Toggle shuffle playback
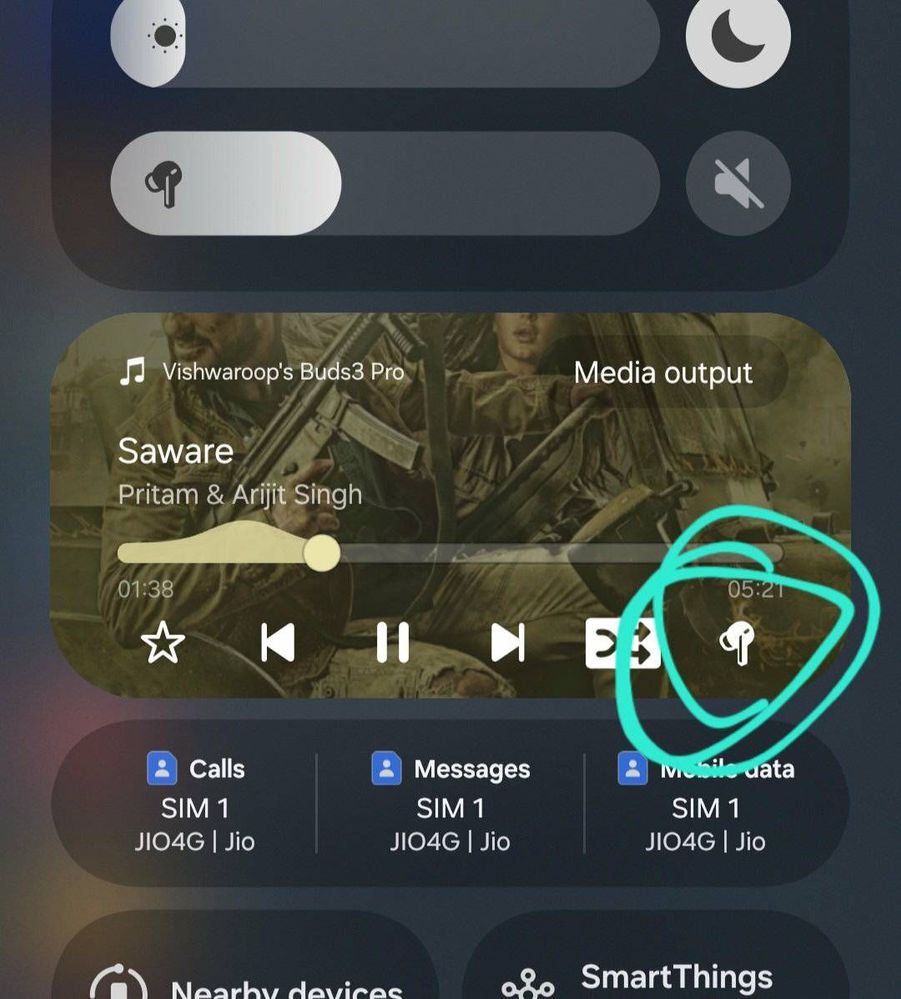Screen dimensions: 901x999 pos(622,643)
